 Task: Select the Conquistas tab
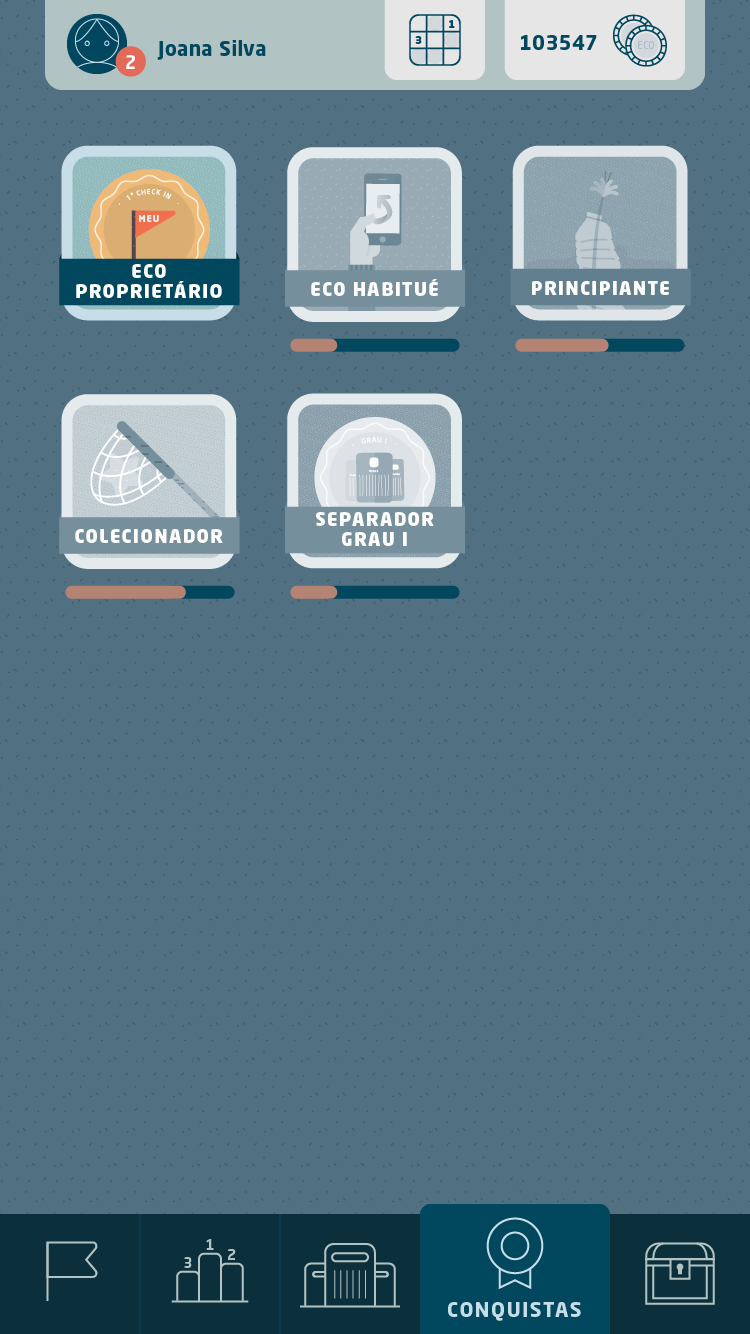tap(515, 1269)
